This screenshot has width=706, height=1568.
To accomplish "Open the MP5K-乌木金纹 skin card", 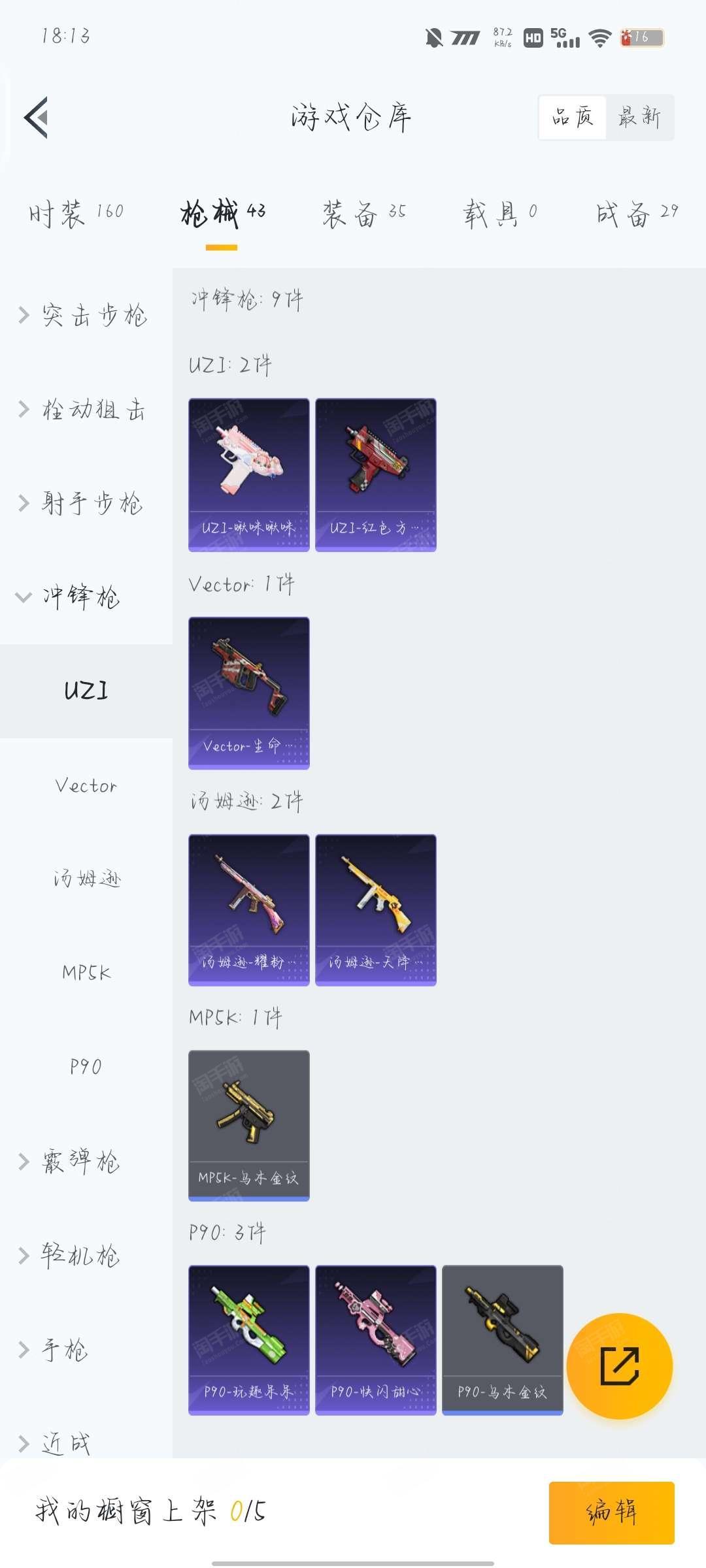I will click(249, 1126).
